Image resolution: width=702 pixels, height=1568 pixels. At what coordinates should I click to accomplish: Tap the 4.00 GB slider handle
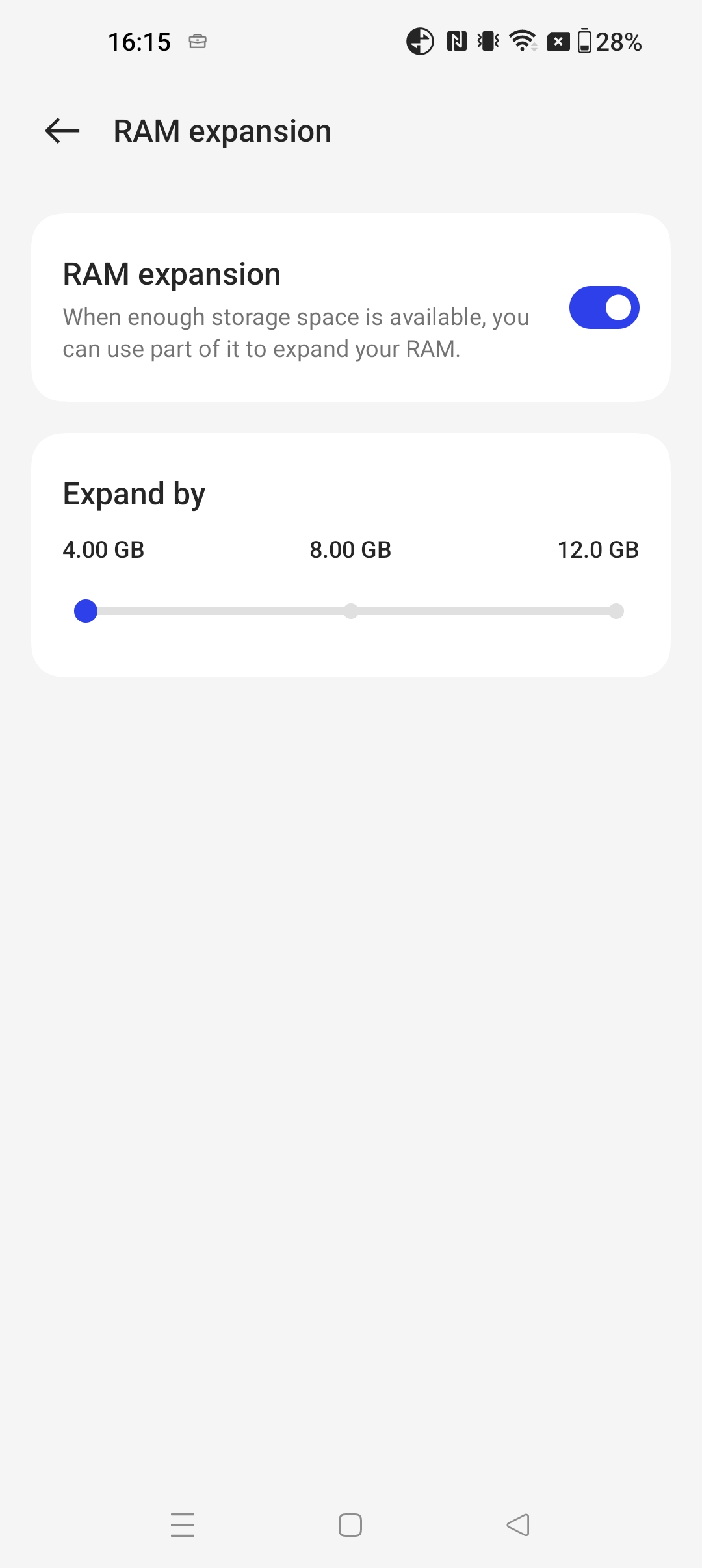[x=86, y=611]
